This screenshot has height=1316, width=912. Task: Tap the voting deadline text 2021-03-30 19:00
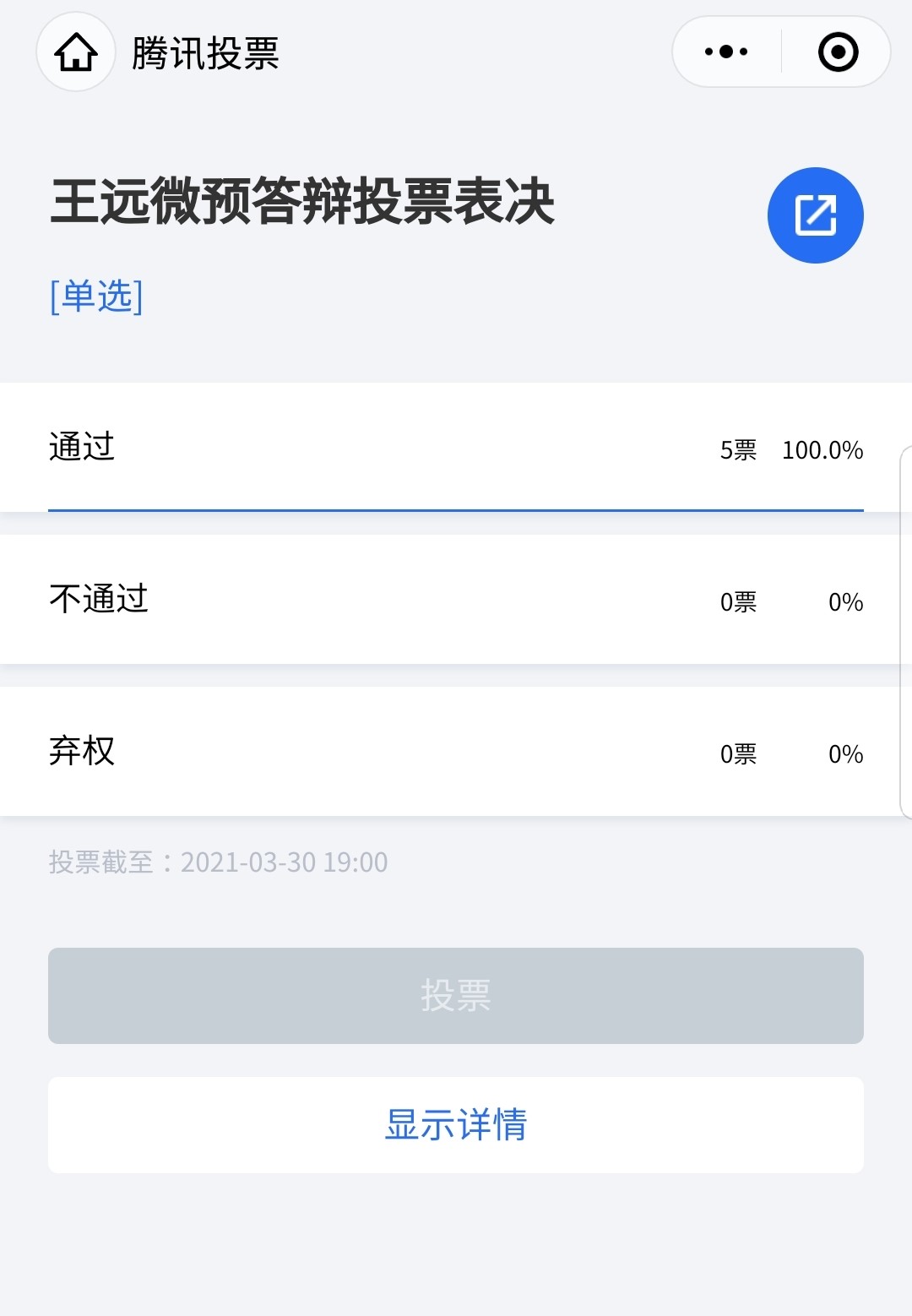(284, 862)
